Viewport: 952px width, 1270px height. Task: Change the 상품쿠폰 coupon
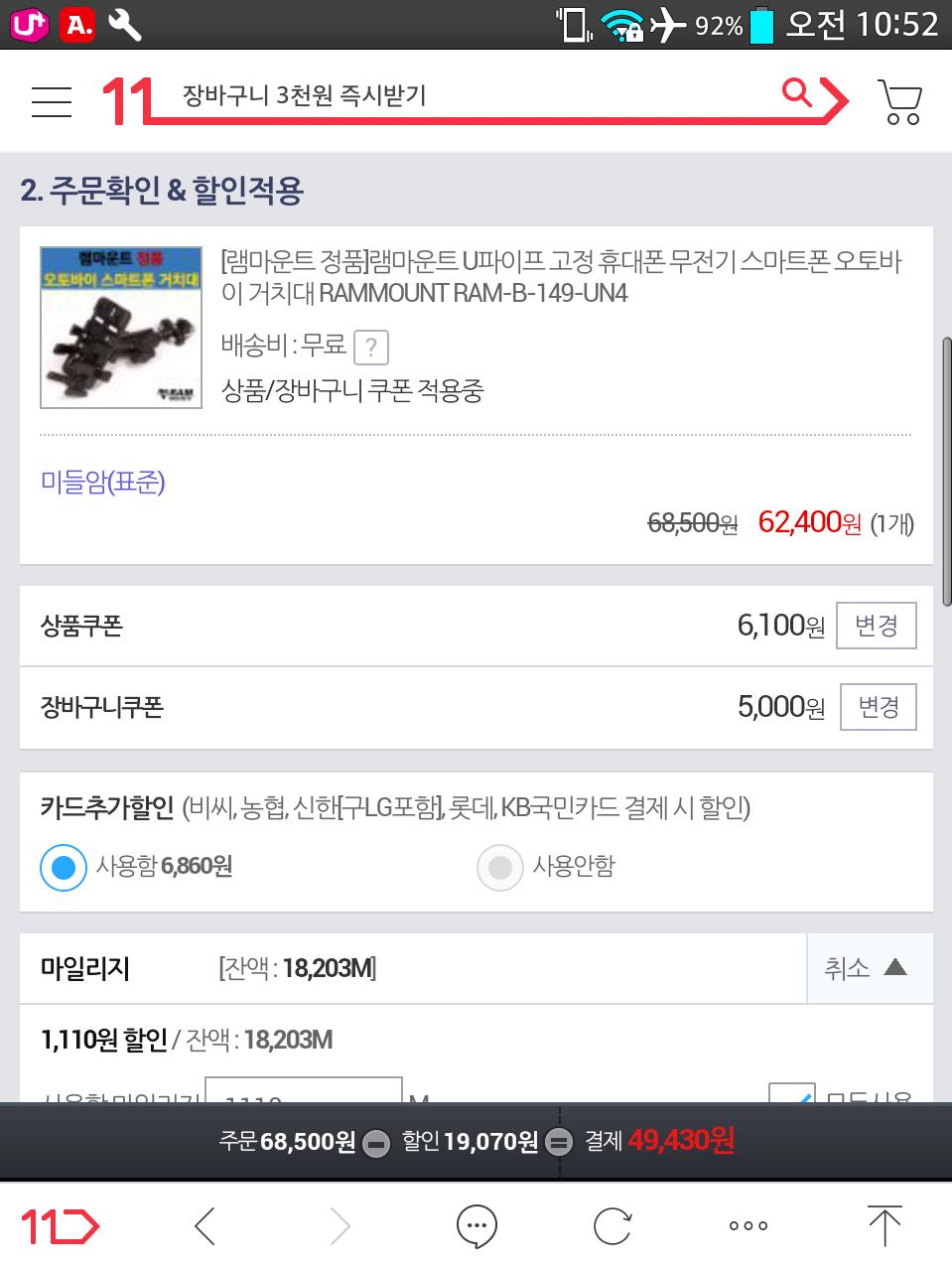(876, 626)
